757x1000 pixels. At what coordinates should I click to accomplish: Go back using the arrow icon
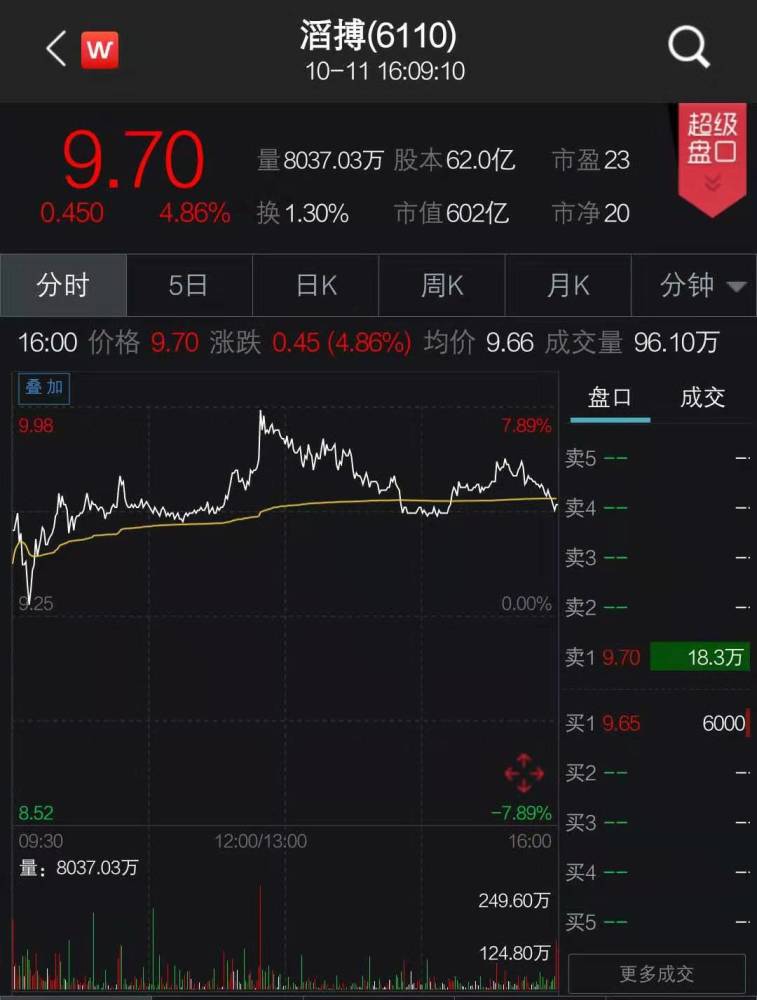click(x=56, y=48)
